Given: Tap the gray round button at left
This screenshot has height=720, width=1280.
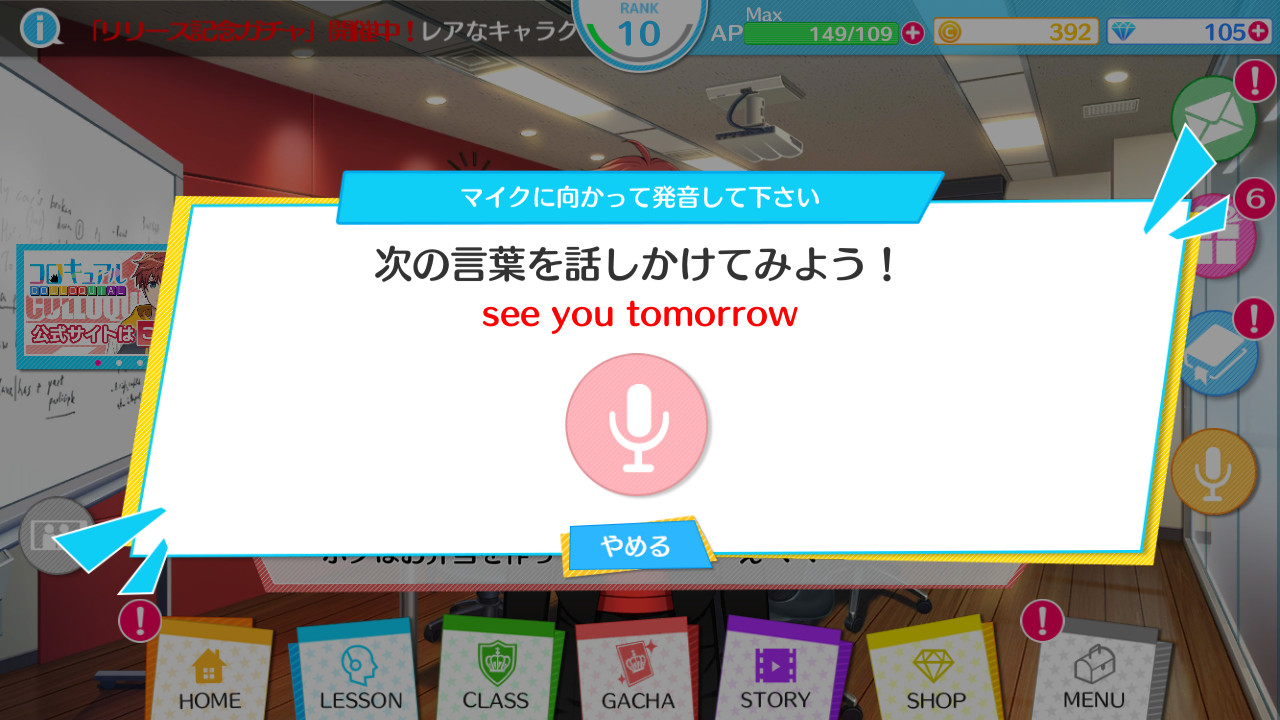Looking at the screenshot, I should tap(53, 535).
